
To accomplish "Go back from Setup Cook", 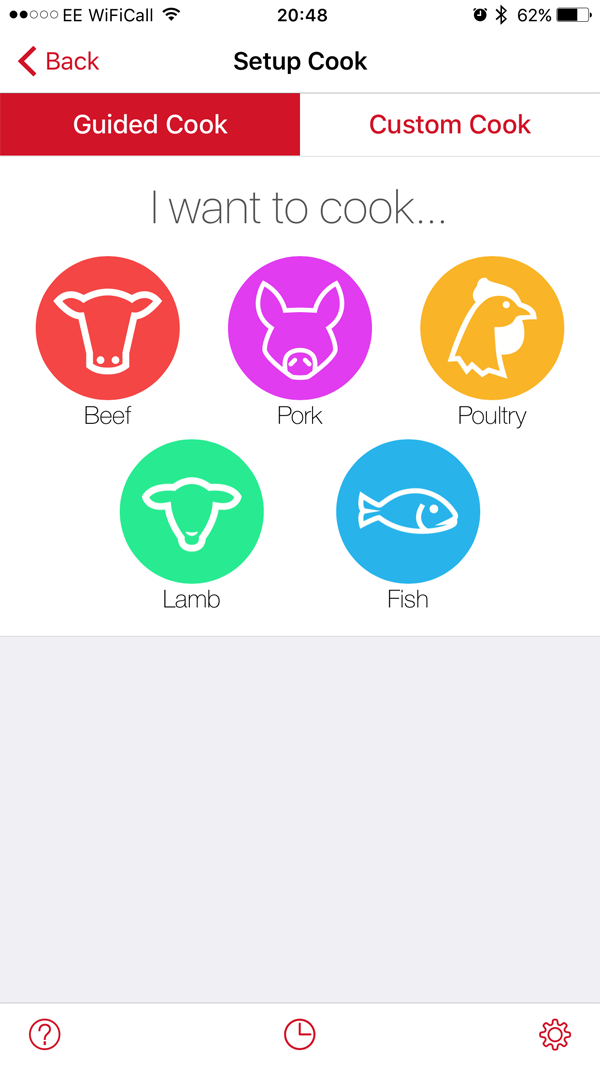I will pos(59,61).
